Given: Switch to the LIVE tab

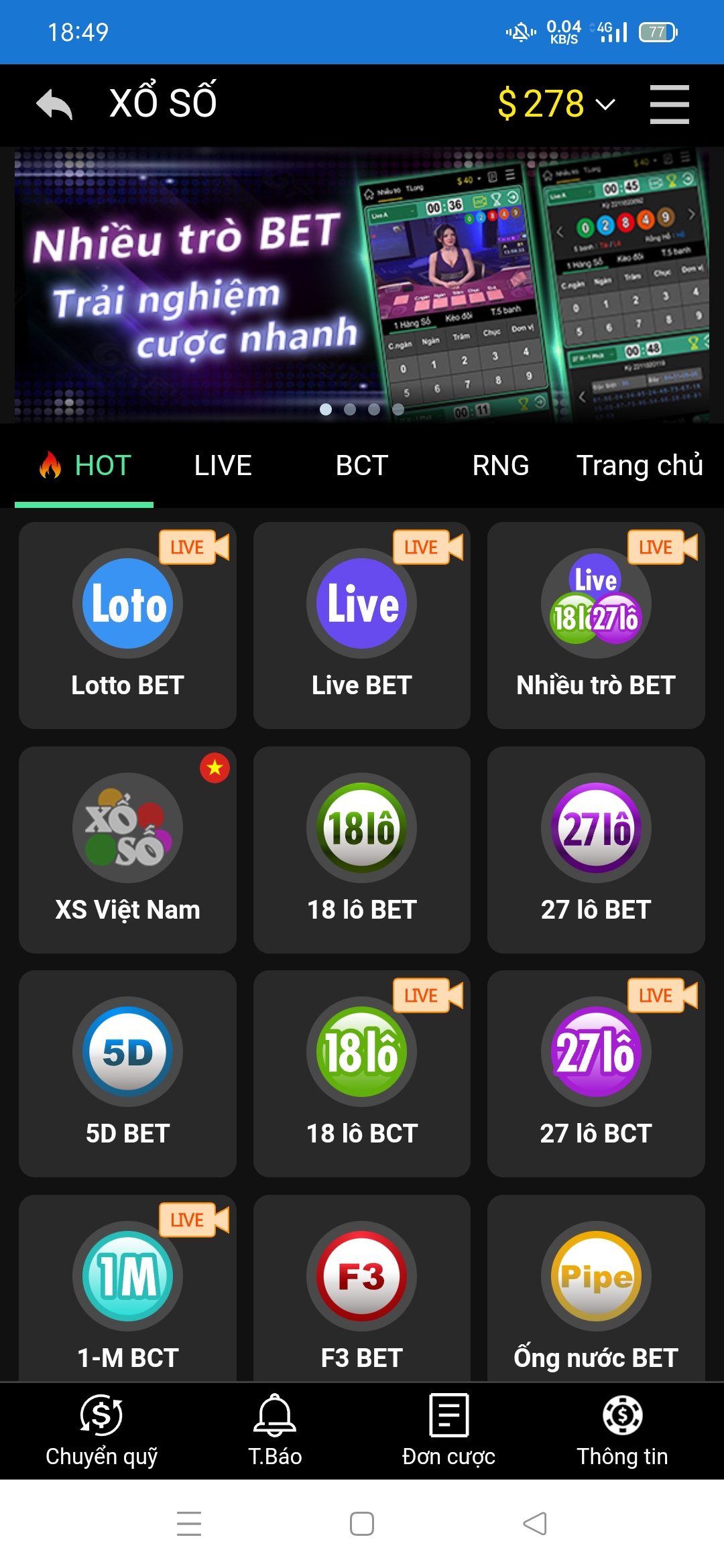Looking at the screenshot, I should pos(223,466).
